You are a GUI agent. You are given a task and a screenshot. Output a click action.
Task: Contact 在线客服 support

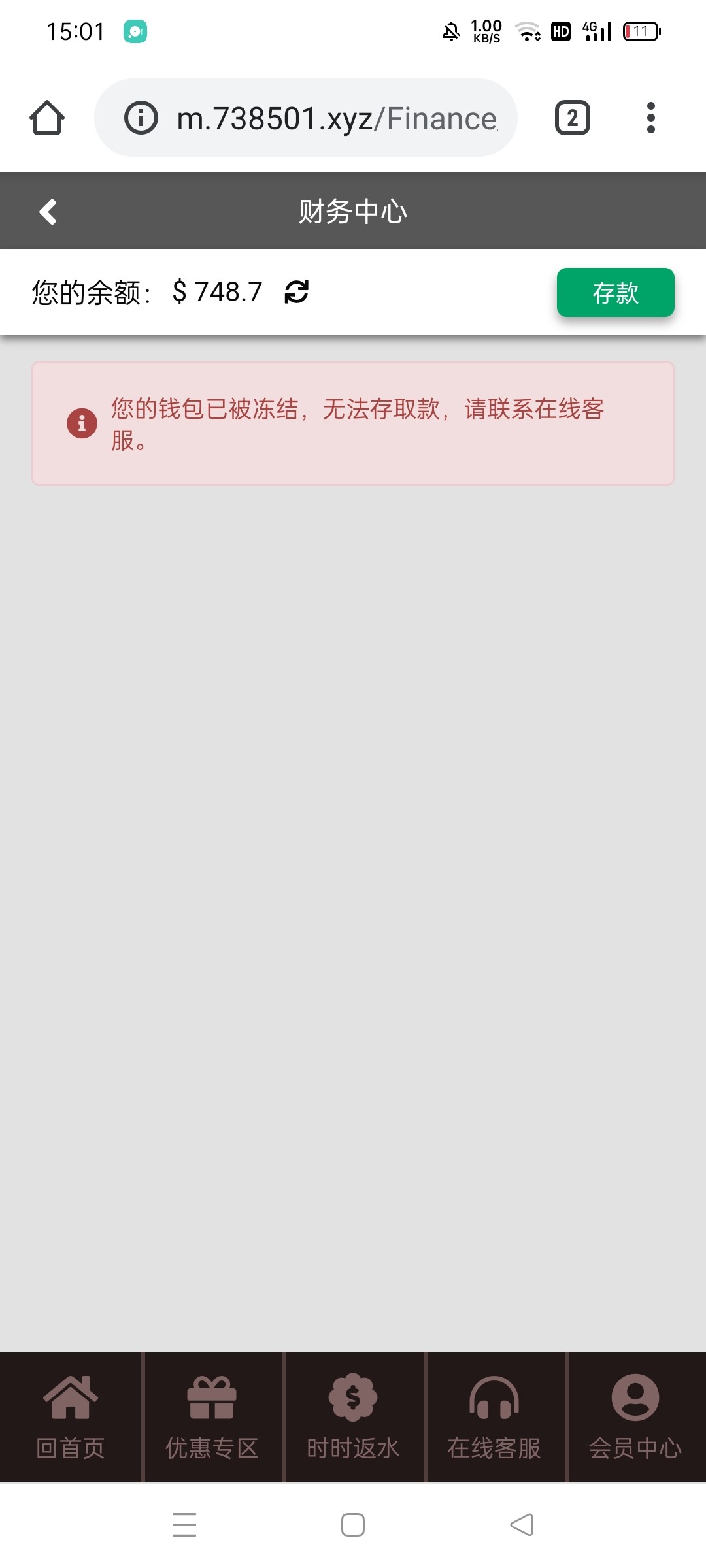tap(494, 1417)
